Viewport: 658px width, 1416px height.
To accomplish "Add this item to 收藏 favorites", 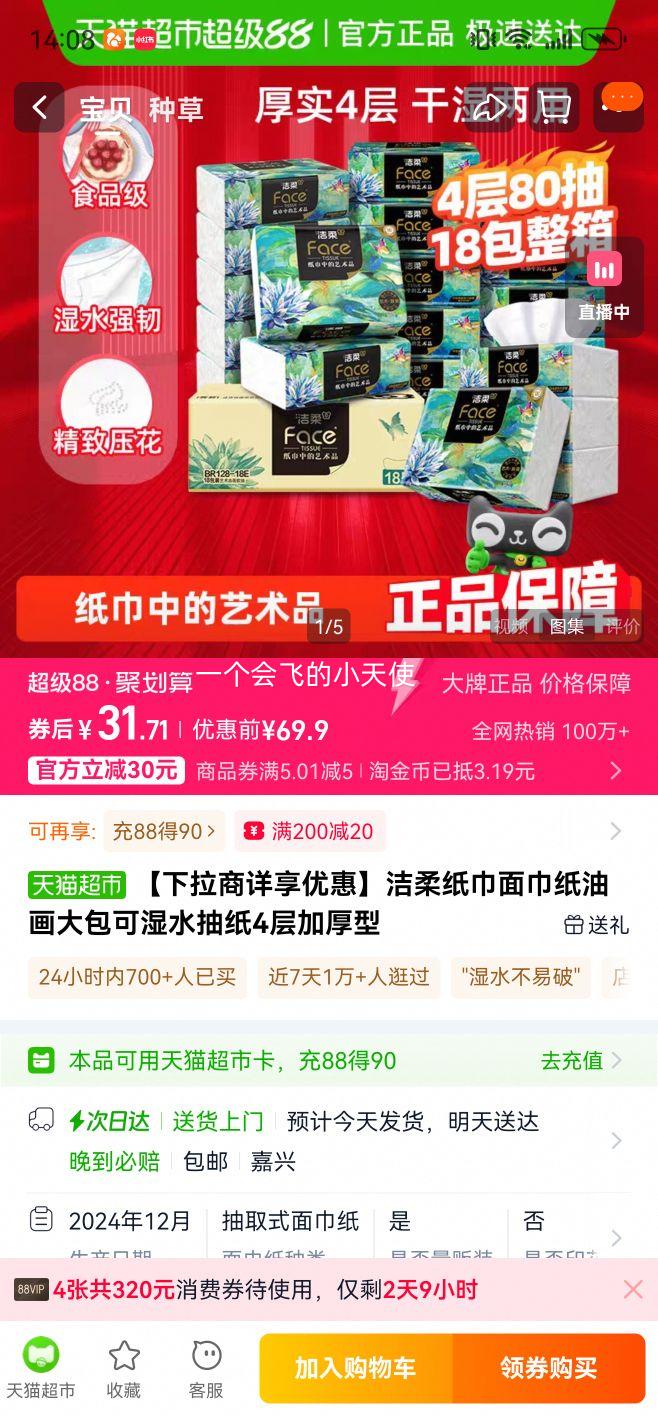I will click(124, 1368).
